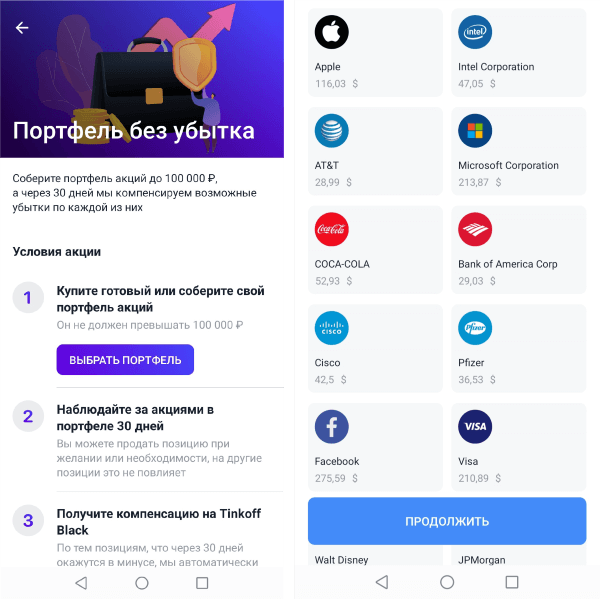Image resolution: width=600 pixels, height=599 pixels.
Task: Choose the Facebook stock card
Action: point(375,446)
